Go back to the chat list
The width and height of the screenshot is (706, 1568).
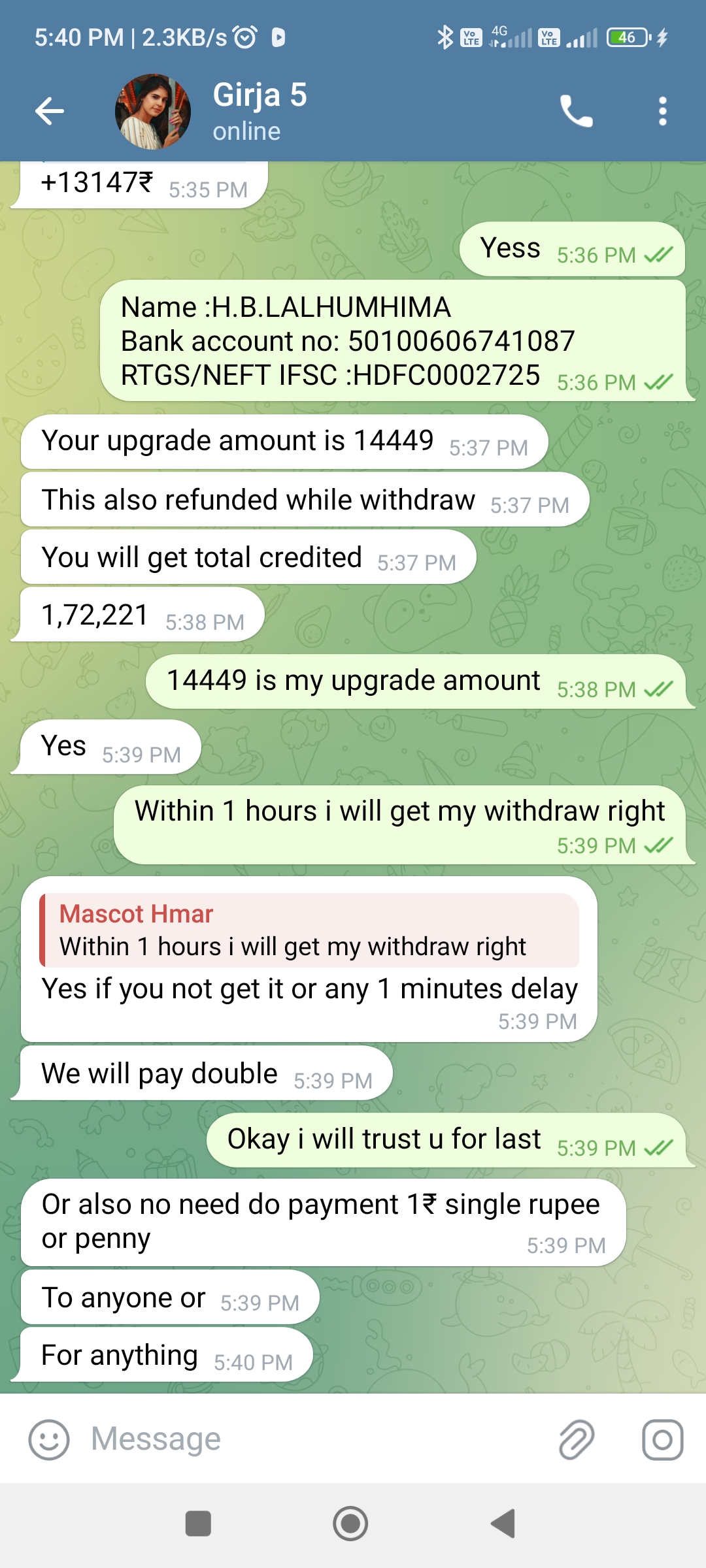coord(50,111)
